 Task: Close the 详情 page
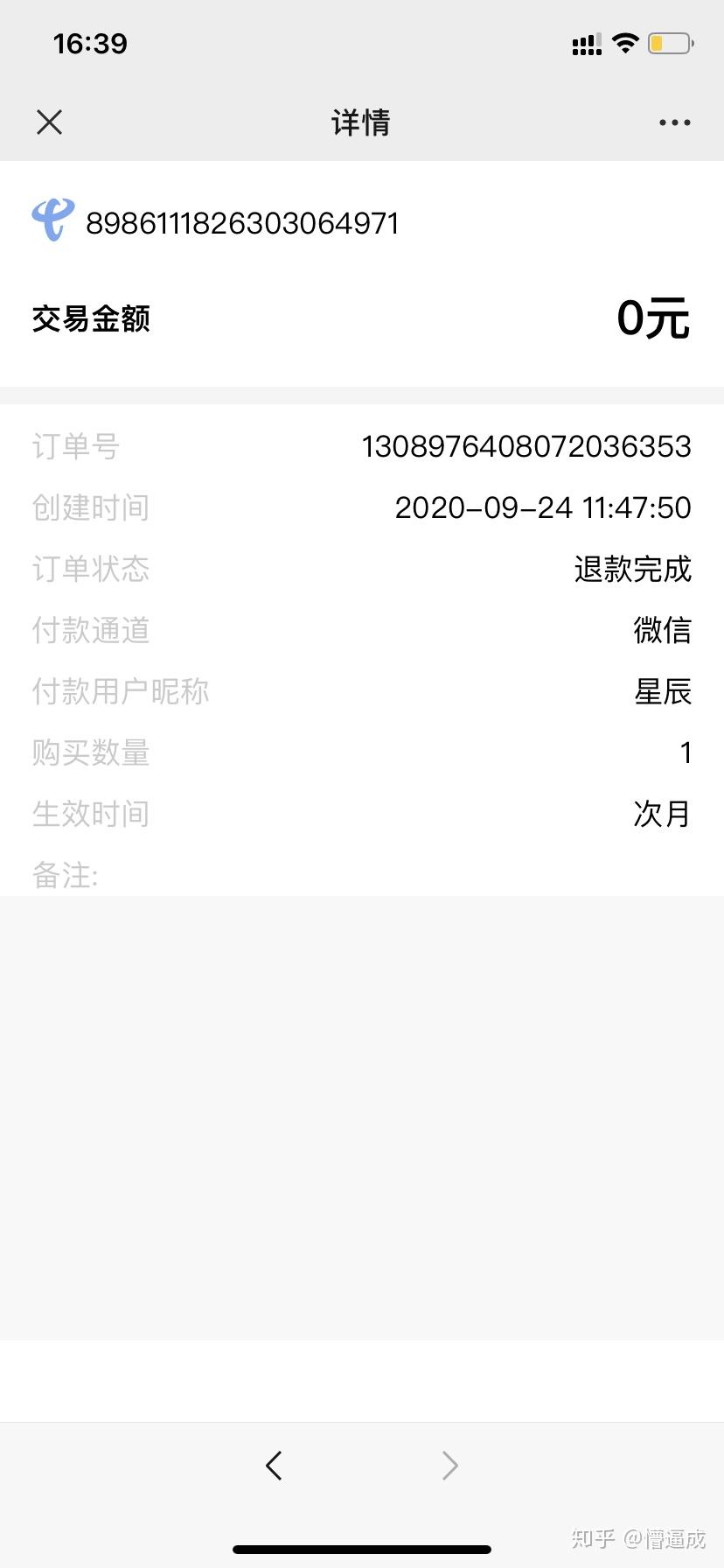pyautogui.click(x=50, y=122)
